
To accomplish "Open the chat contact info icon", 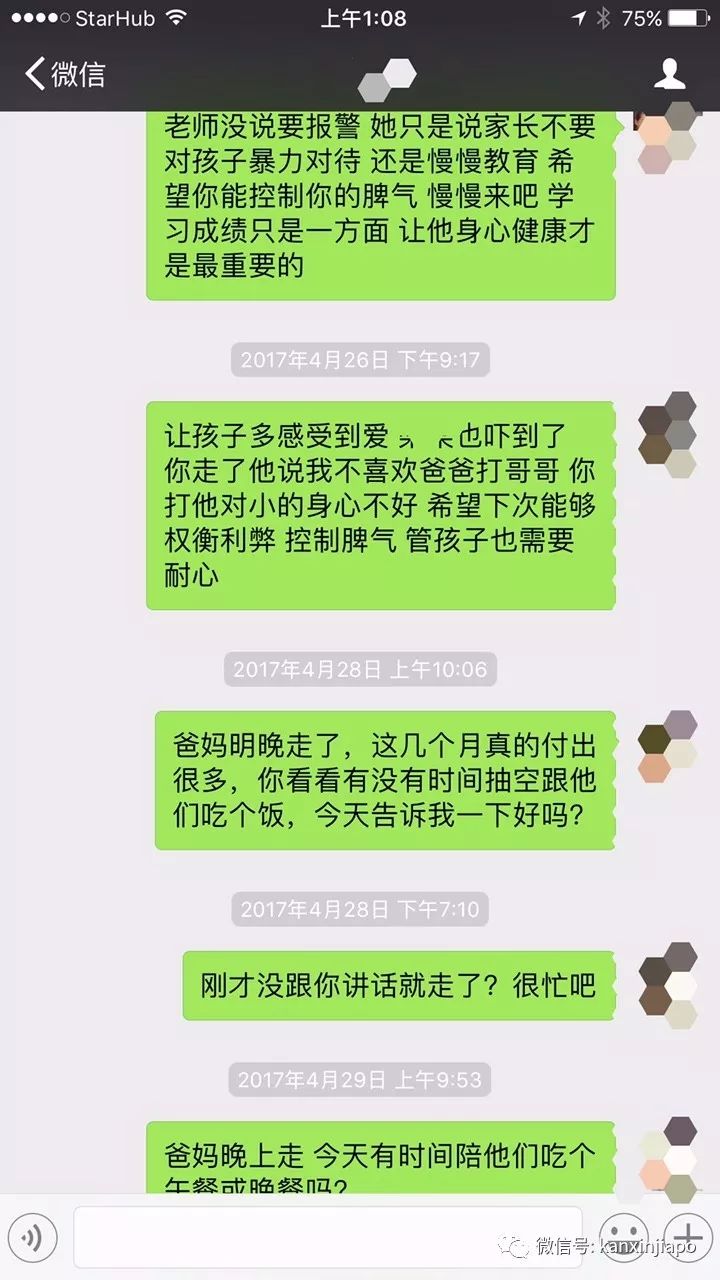I will 670,73.
